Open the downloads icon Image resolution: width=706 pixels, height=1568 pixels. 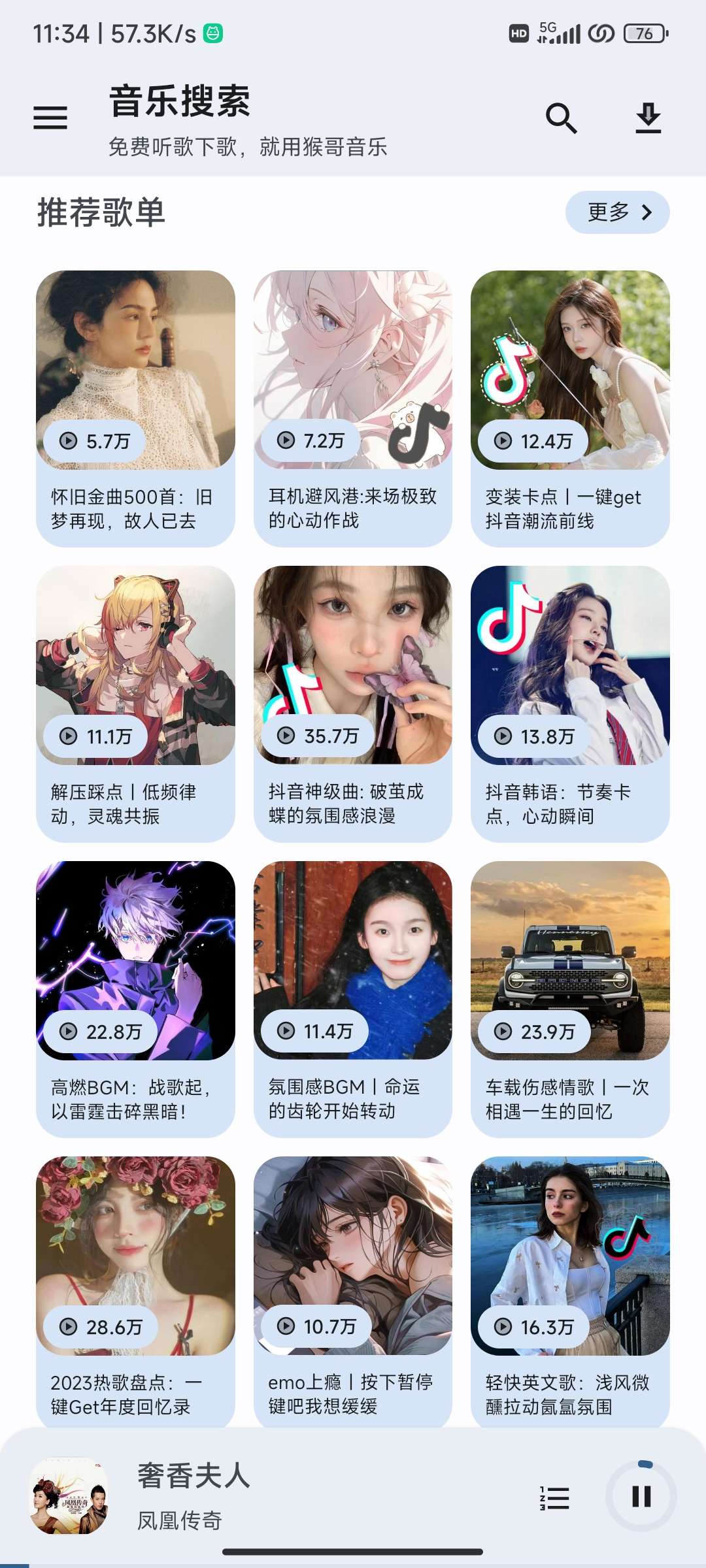tap(648, 118)
